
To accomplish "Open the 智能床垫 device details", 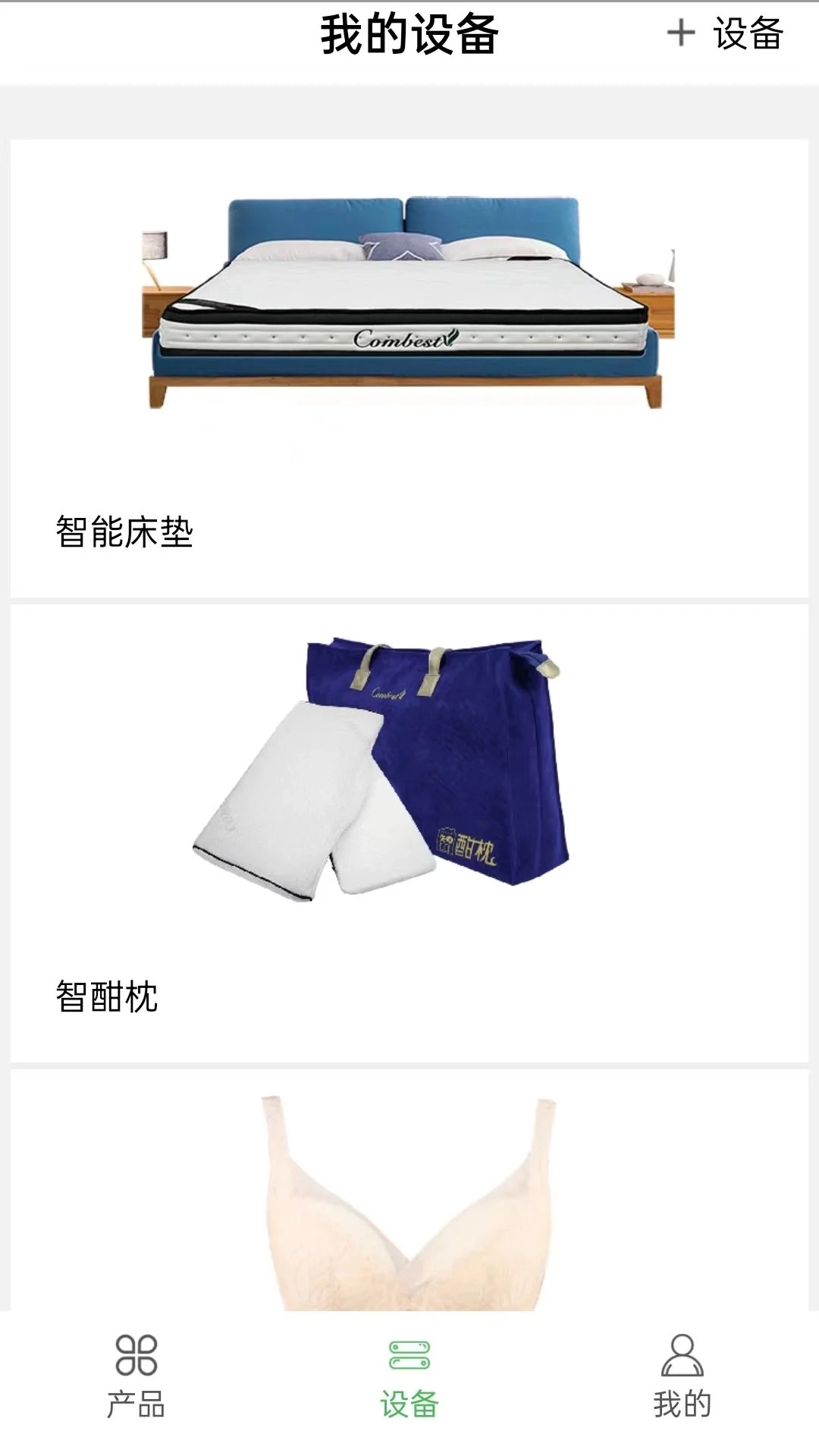I will click(x=409, y=356).
